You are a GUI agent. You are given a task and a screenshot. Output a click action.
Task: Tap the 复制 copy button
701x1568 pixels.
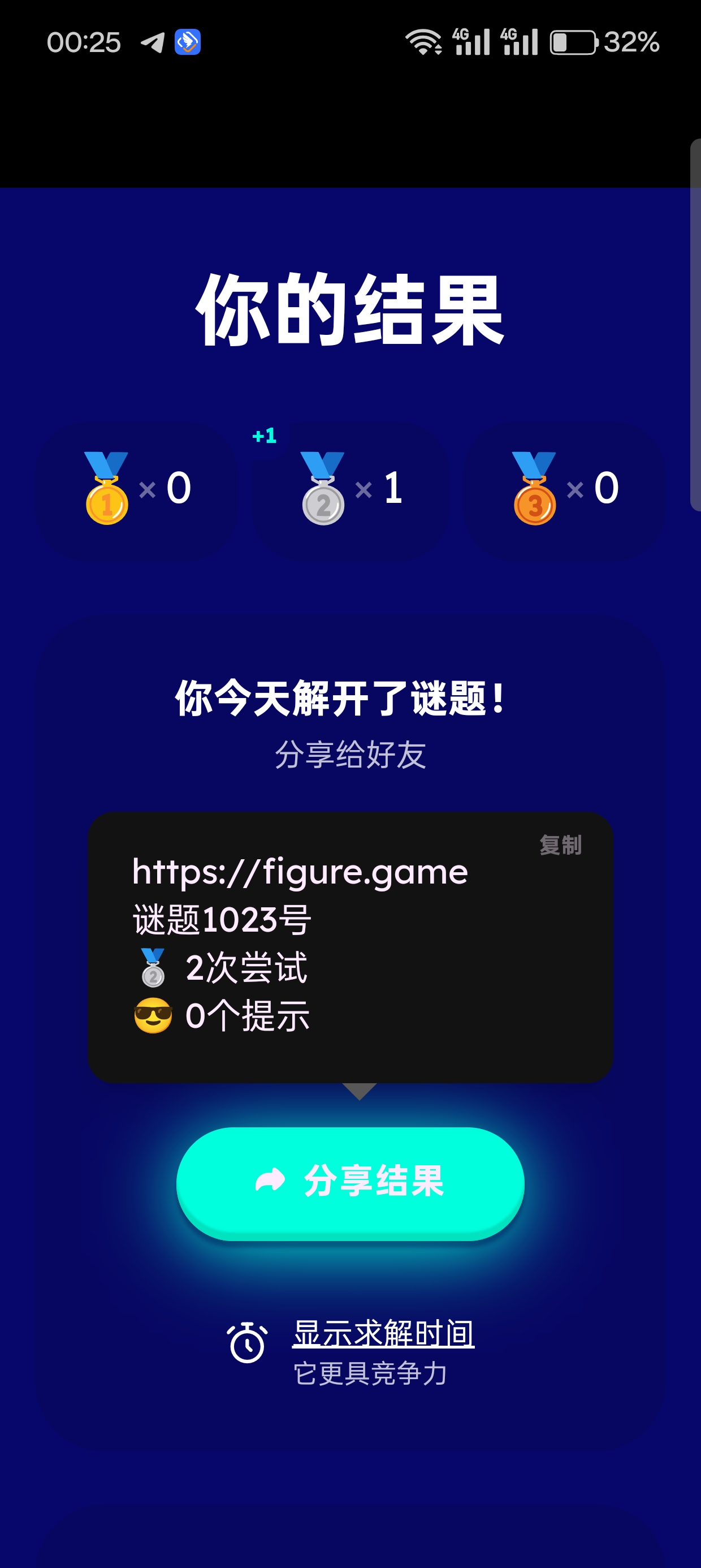click(x=560, y=845)
